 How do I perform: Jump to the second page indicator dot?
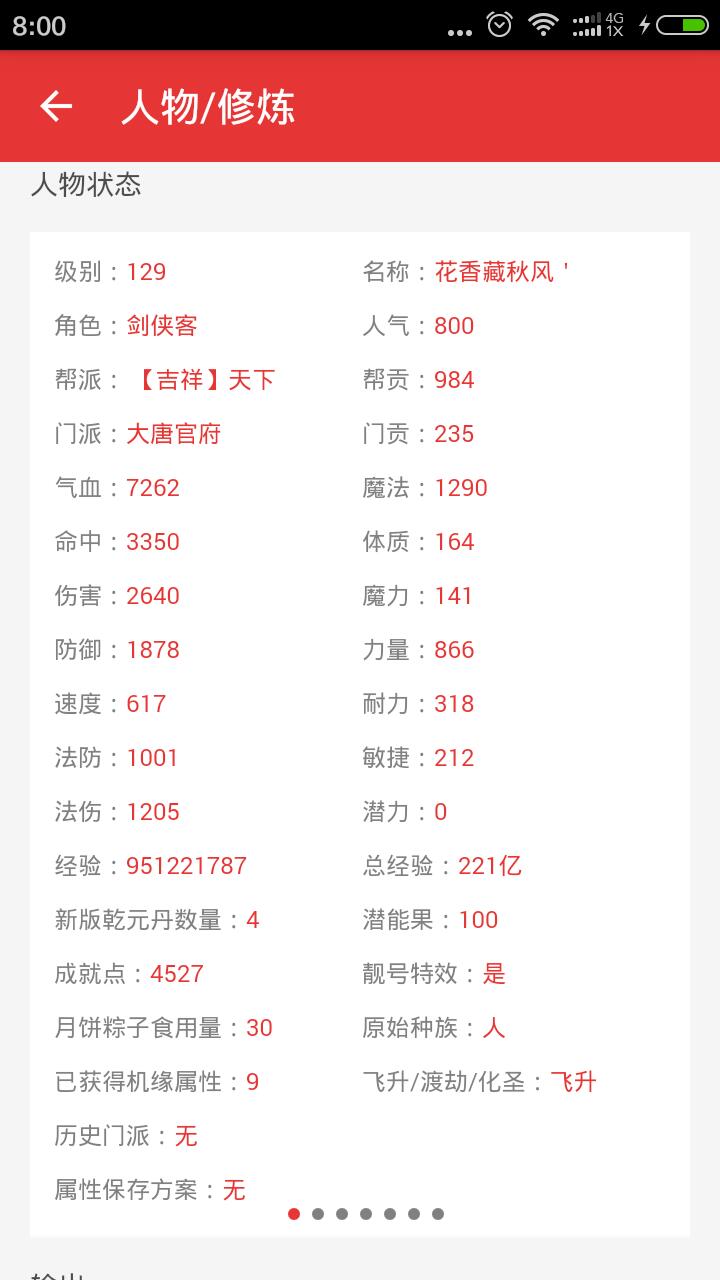[x=318, y=1214]
